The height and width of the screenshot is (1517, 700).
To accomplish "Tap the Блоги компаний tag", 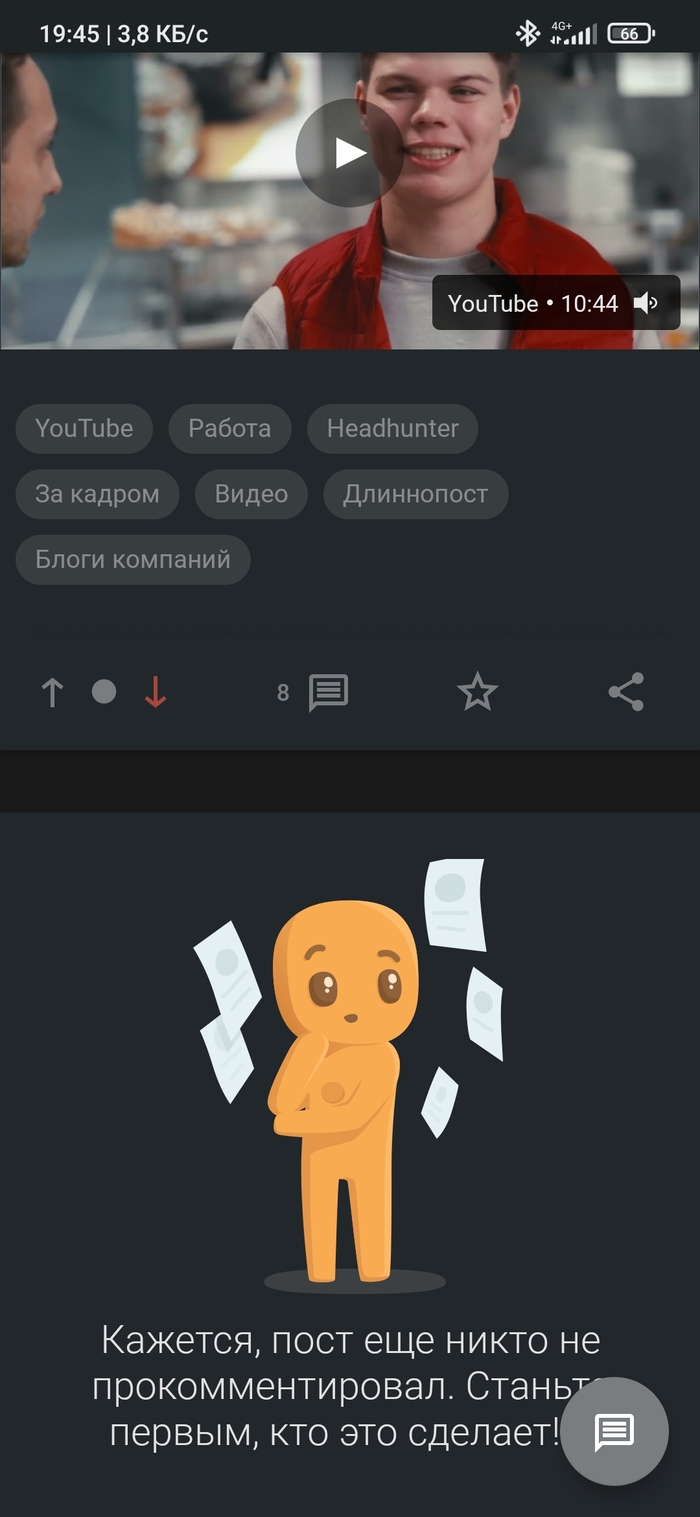I will (133, 559).
